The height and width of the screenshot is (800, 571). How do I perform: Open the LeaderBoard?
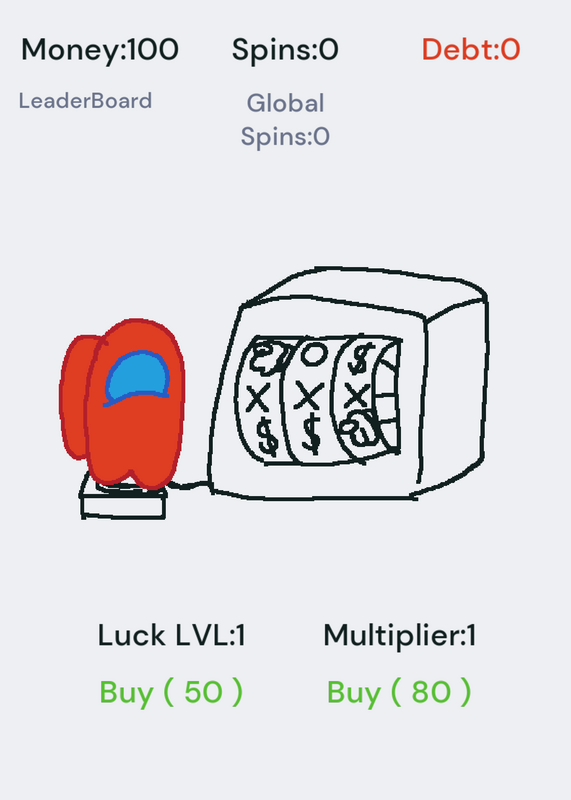pyautogui.click(x=85, y=101)
